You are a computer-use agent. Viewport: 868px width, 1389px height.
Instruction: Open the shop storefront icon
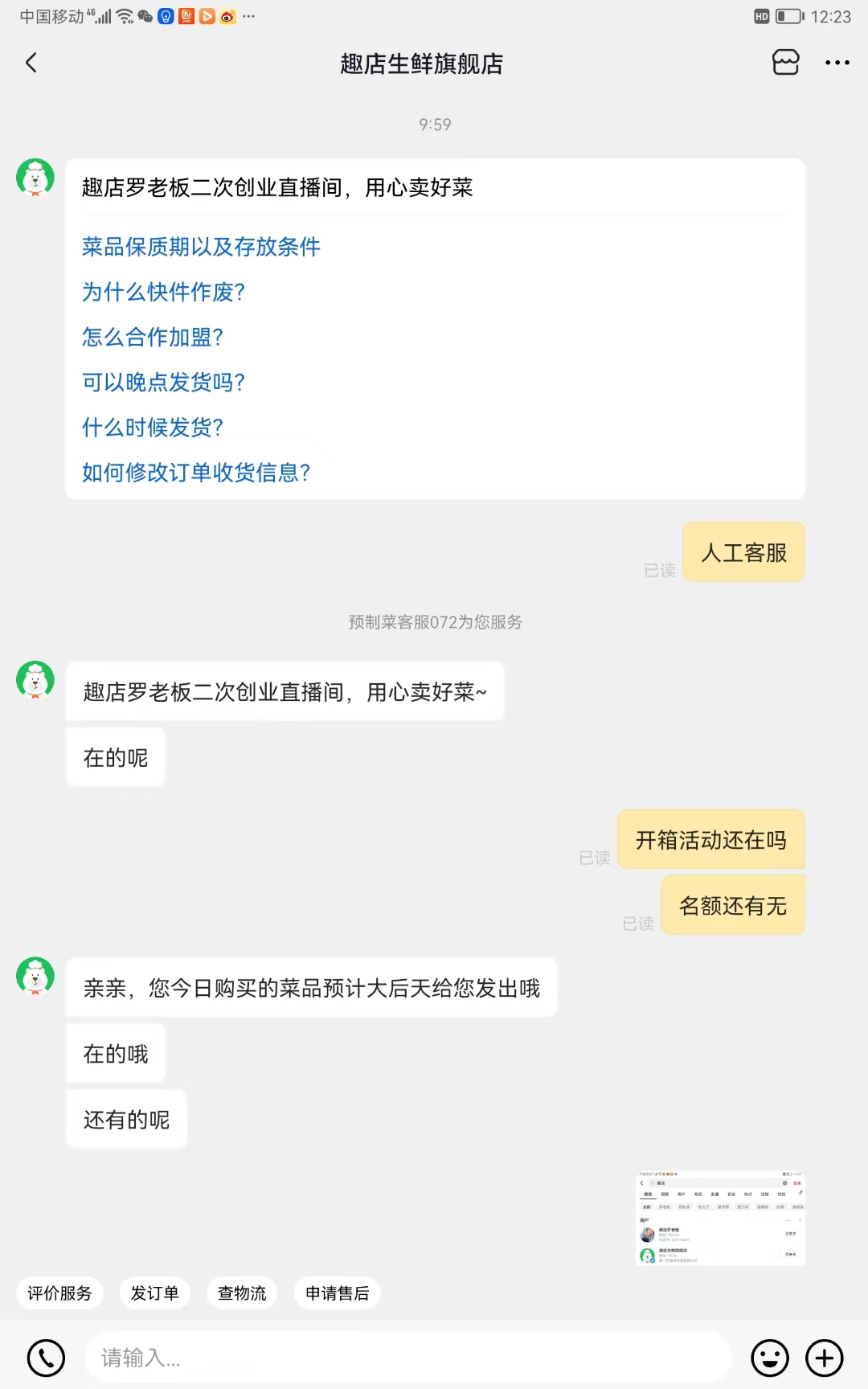pos(785,62)
